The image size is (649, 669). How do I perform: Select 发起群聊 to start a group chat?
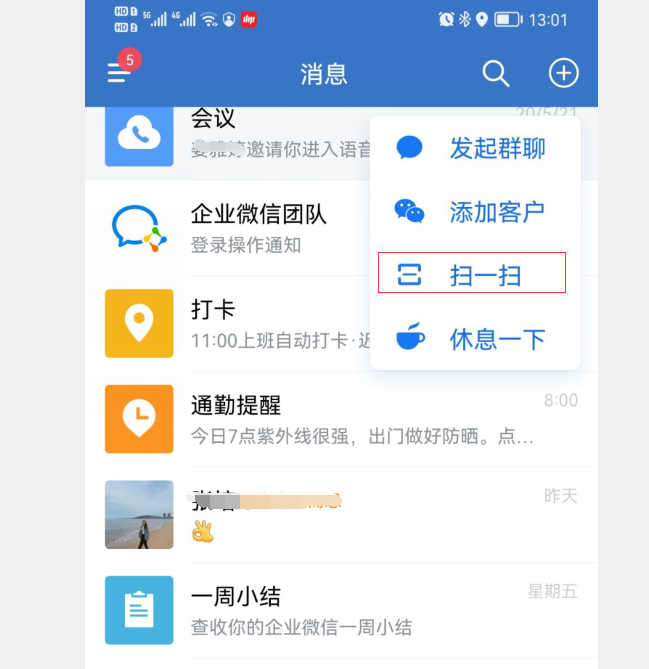pos(475,149)
